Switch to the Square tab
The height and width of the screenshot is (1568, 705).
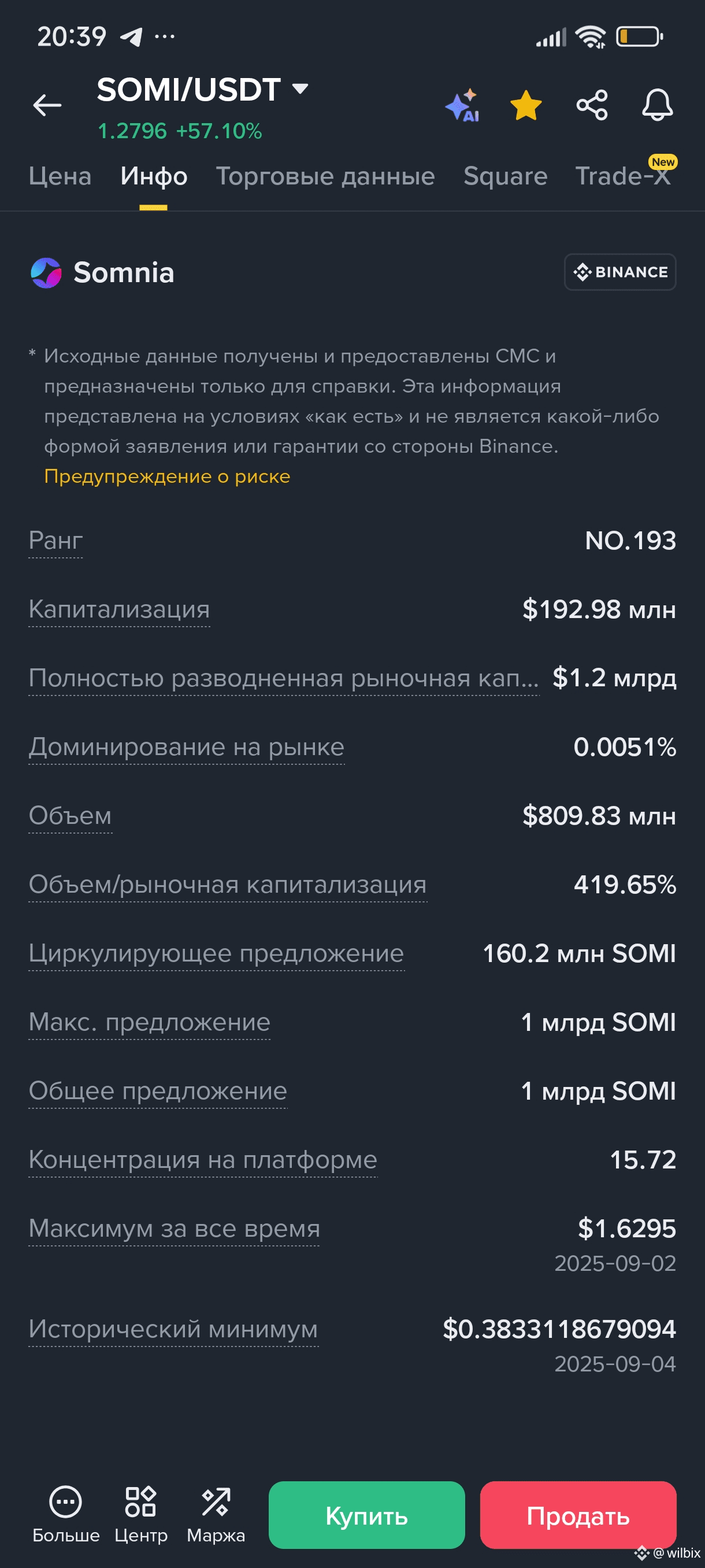point(506,176)
